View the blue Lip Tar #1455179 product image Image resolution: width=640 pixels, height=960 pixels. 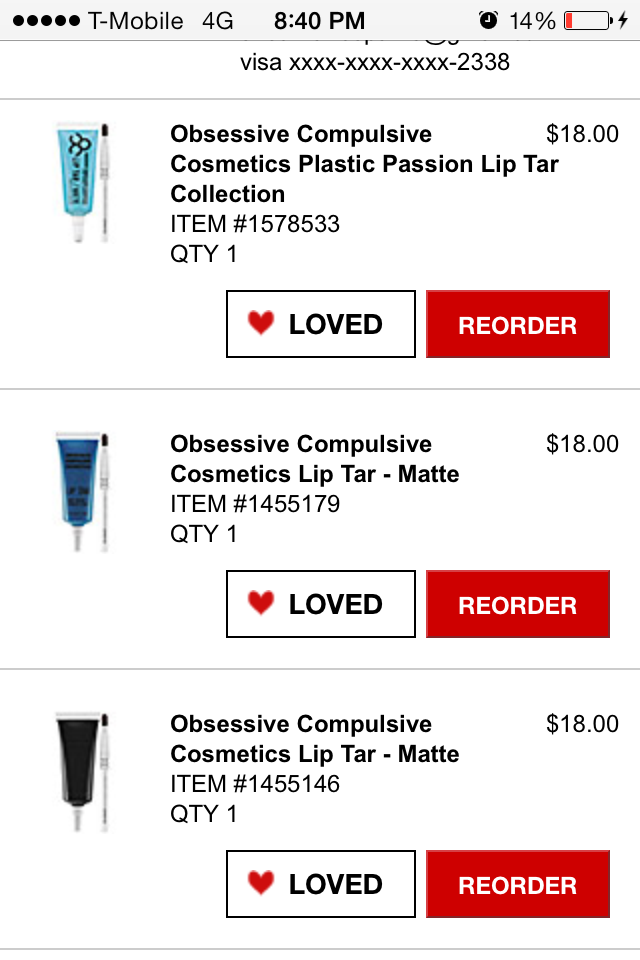tap(82, 492)
